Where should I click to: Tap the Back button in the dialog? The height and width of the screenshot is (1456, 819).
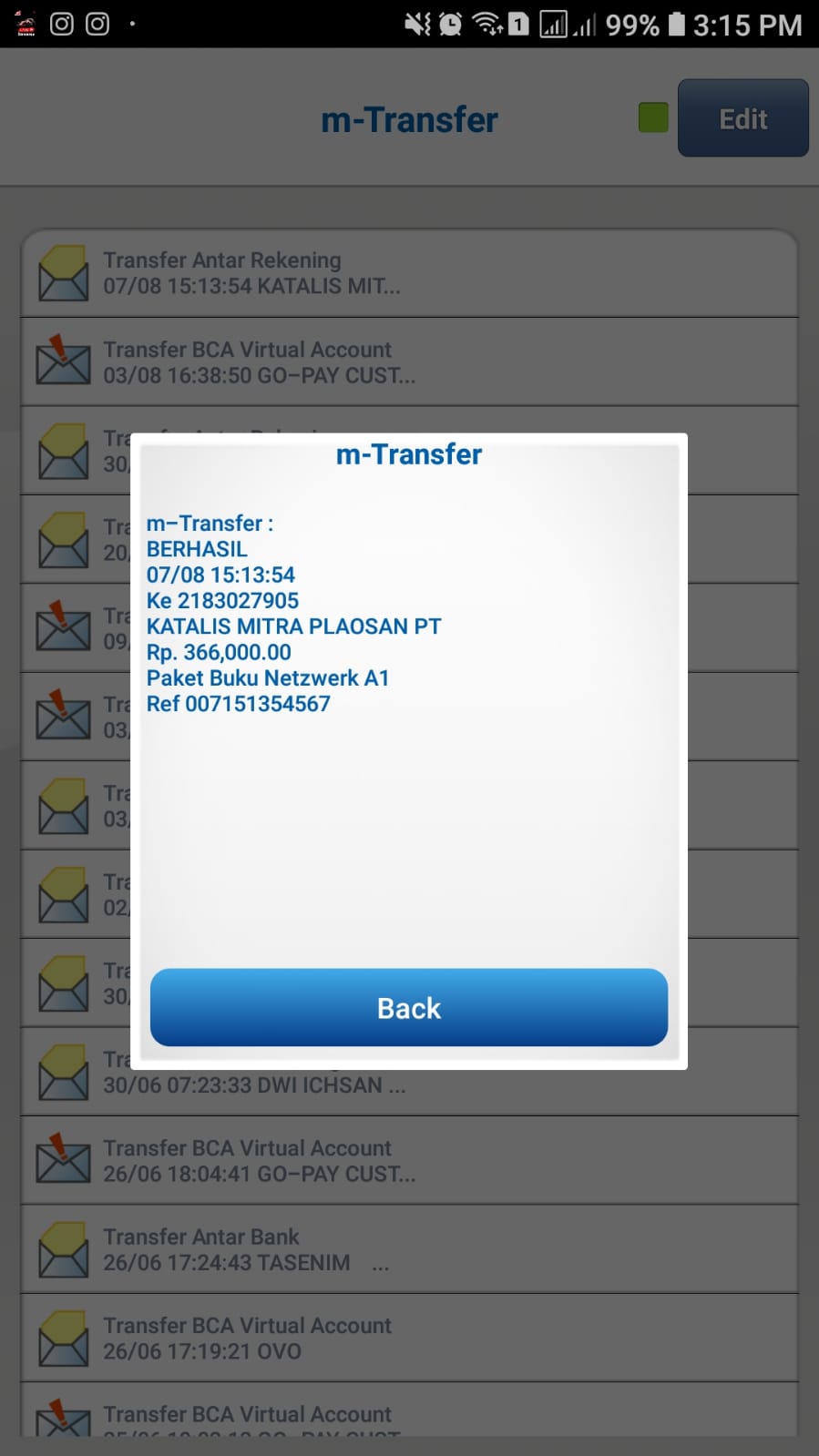[x=409, y=1007]
